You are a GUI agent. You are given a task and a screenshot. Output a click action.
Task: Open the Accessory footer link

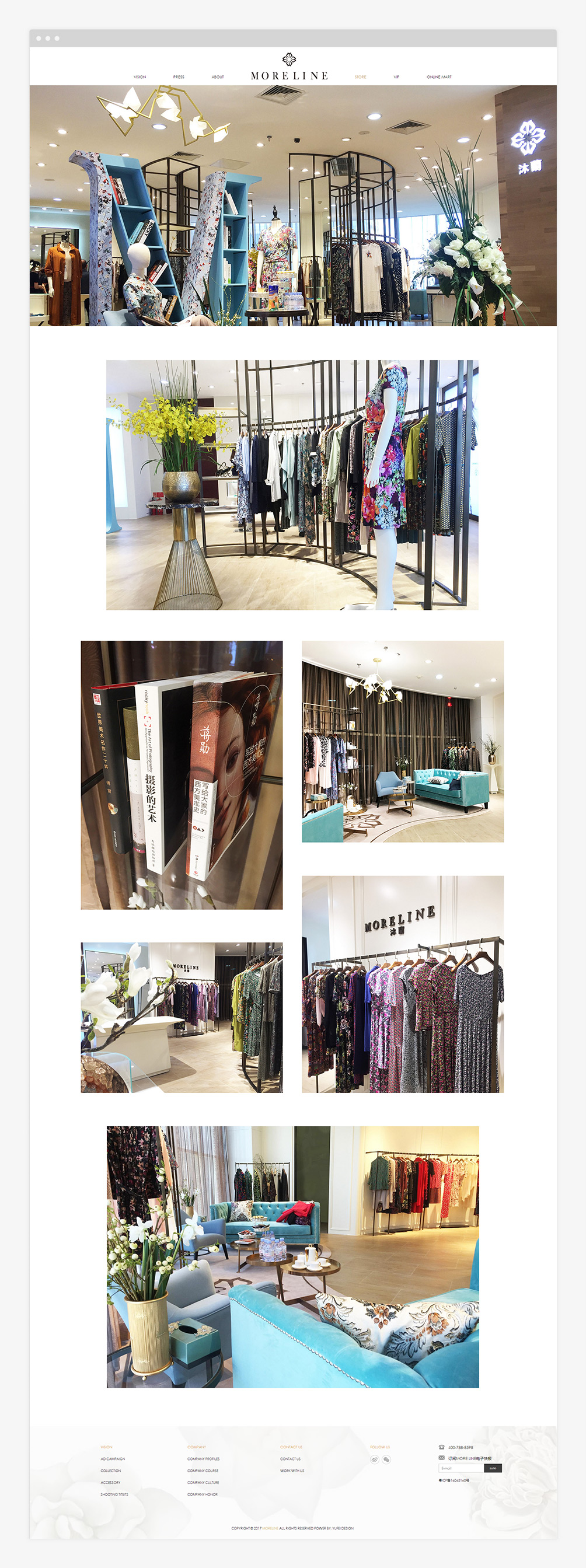[x=110, y=1482]
